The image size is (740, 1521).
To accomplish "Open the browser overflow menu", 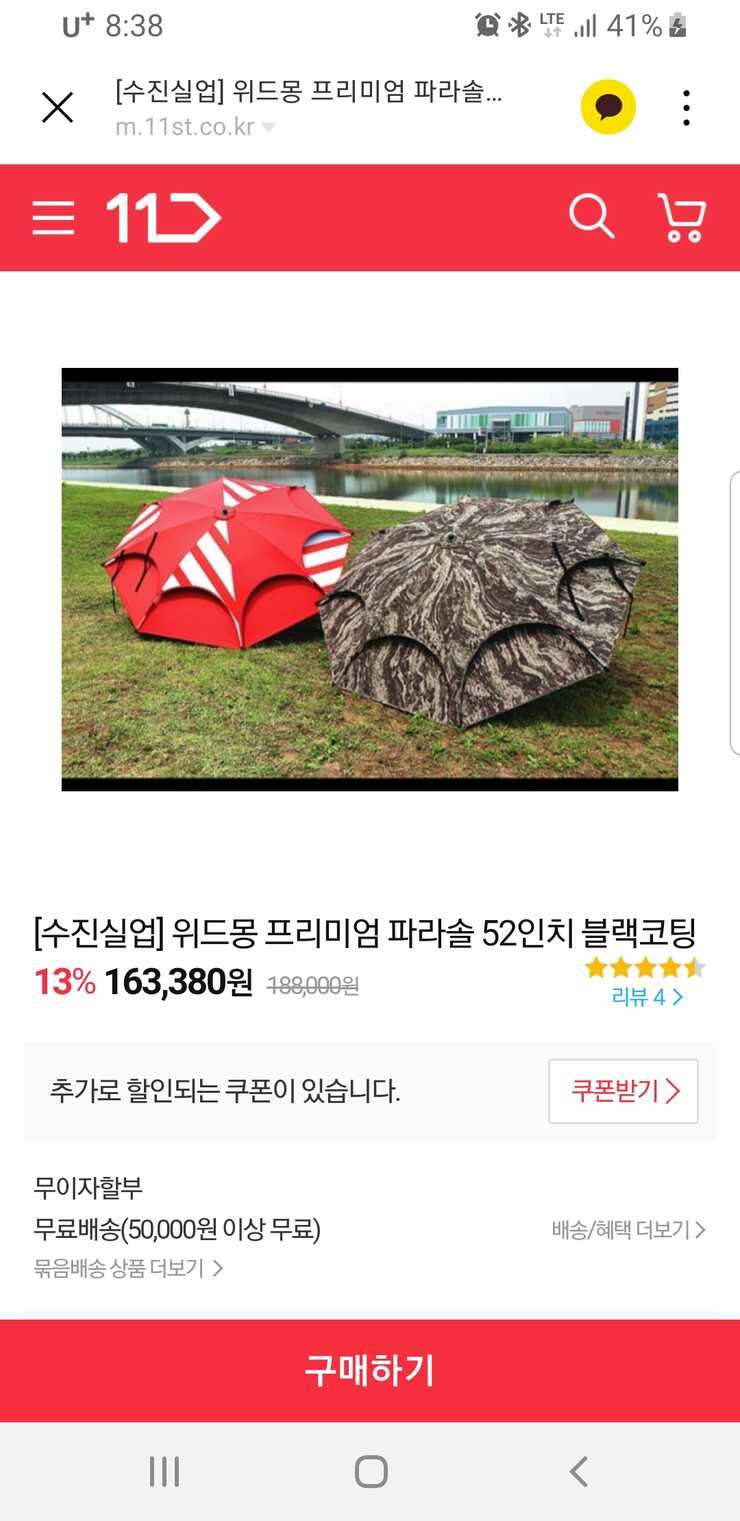I will click(686, 108).
